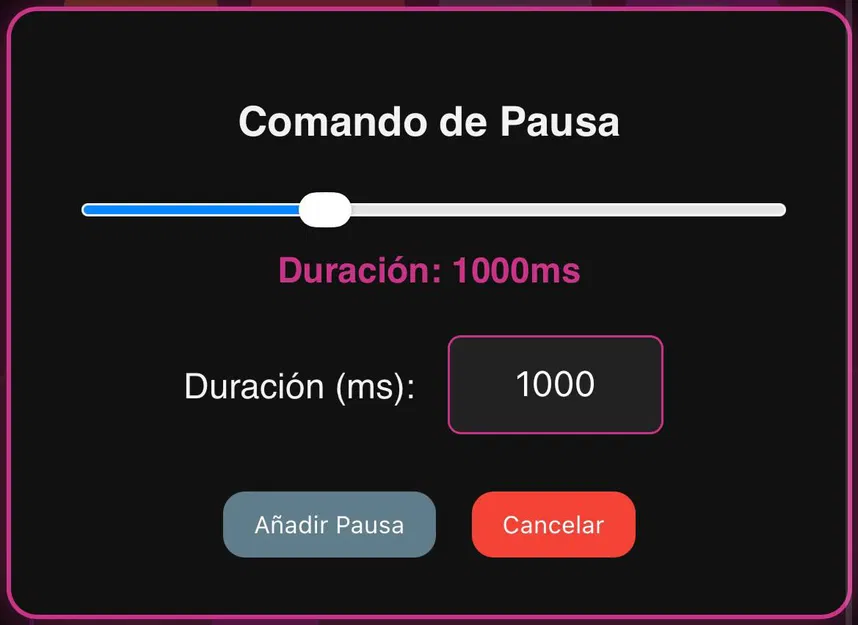Focus the Duración (ms) input field

[555, 385]
